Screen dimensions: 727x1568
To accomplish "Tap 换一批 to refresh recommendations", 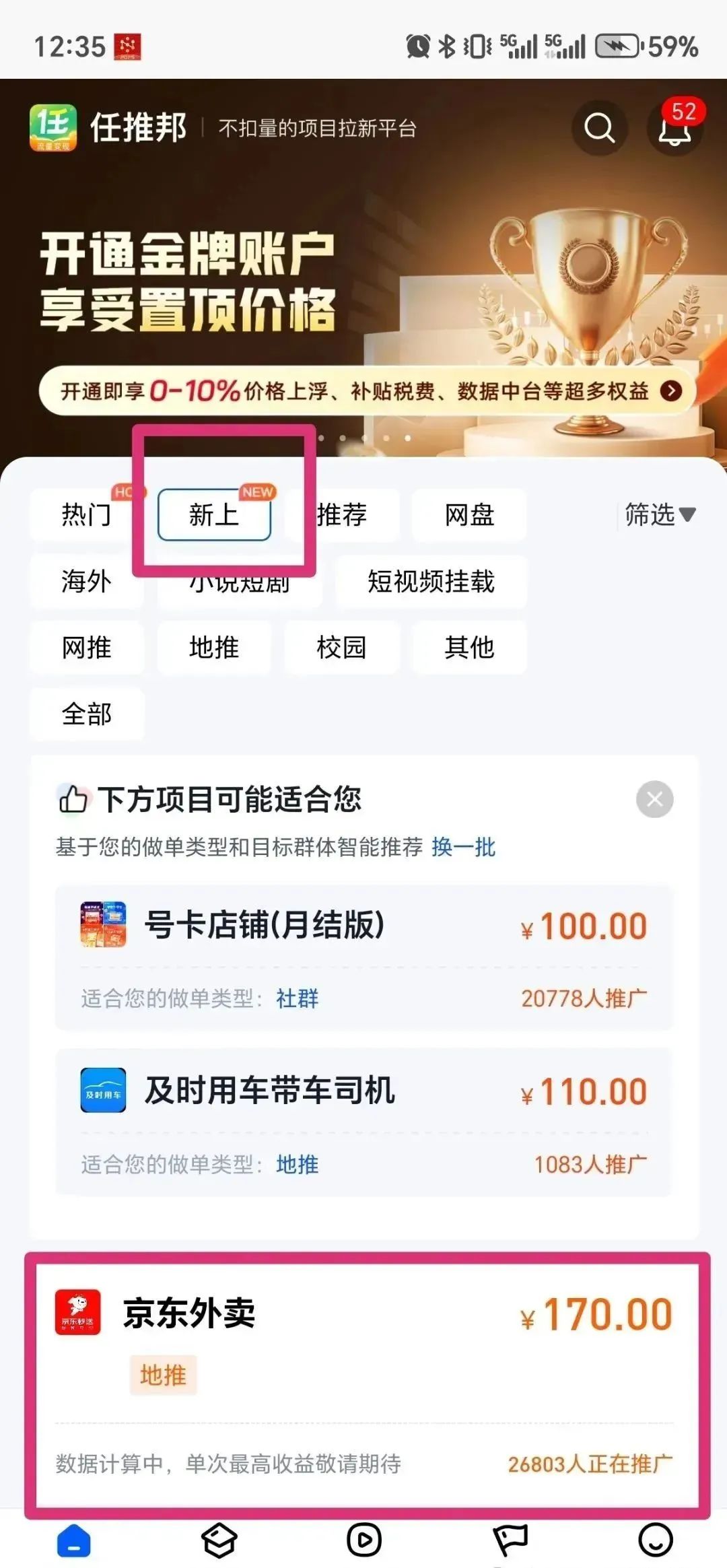I will pyautogui.click(x=463, y=847).
